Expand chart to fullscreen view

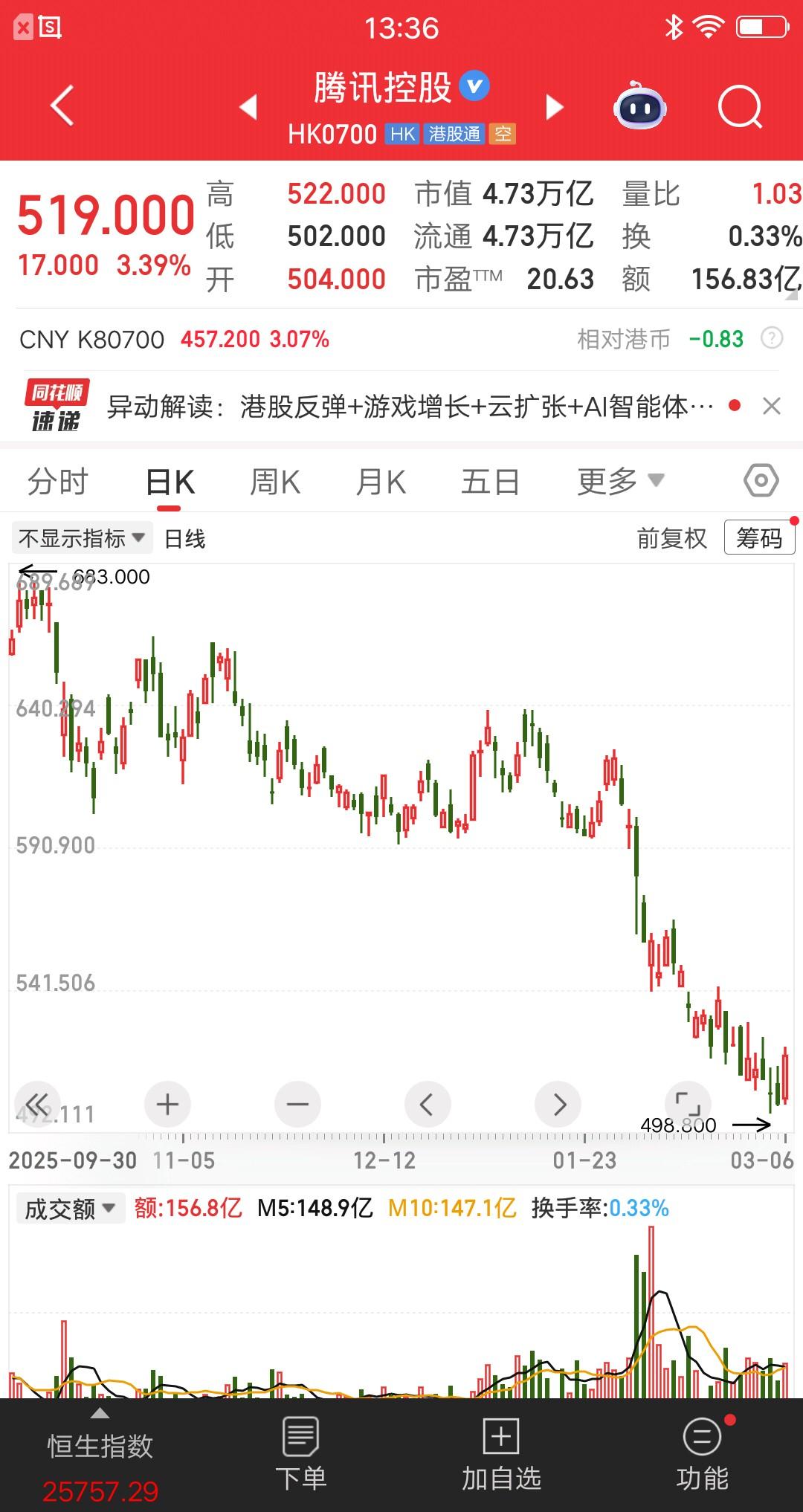[x=688, y=1105]
